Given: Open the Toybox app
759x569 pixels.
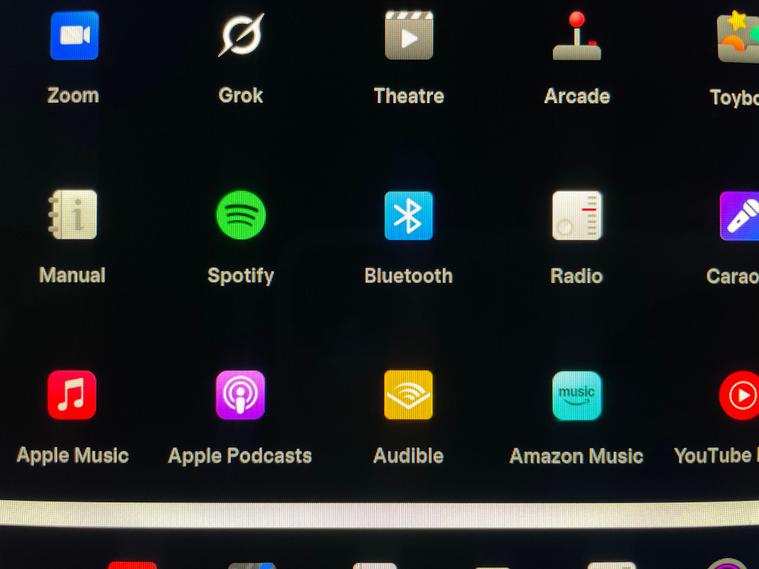Looking at the screenshot, I should [x=739, y=37].
